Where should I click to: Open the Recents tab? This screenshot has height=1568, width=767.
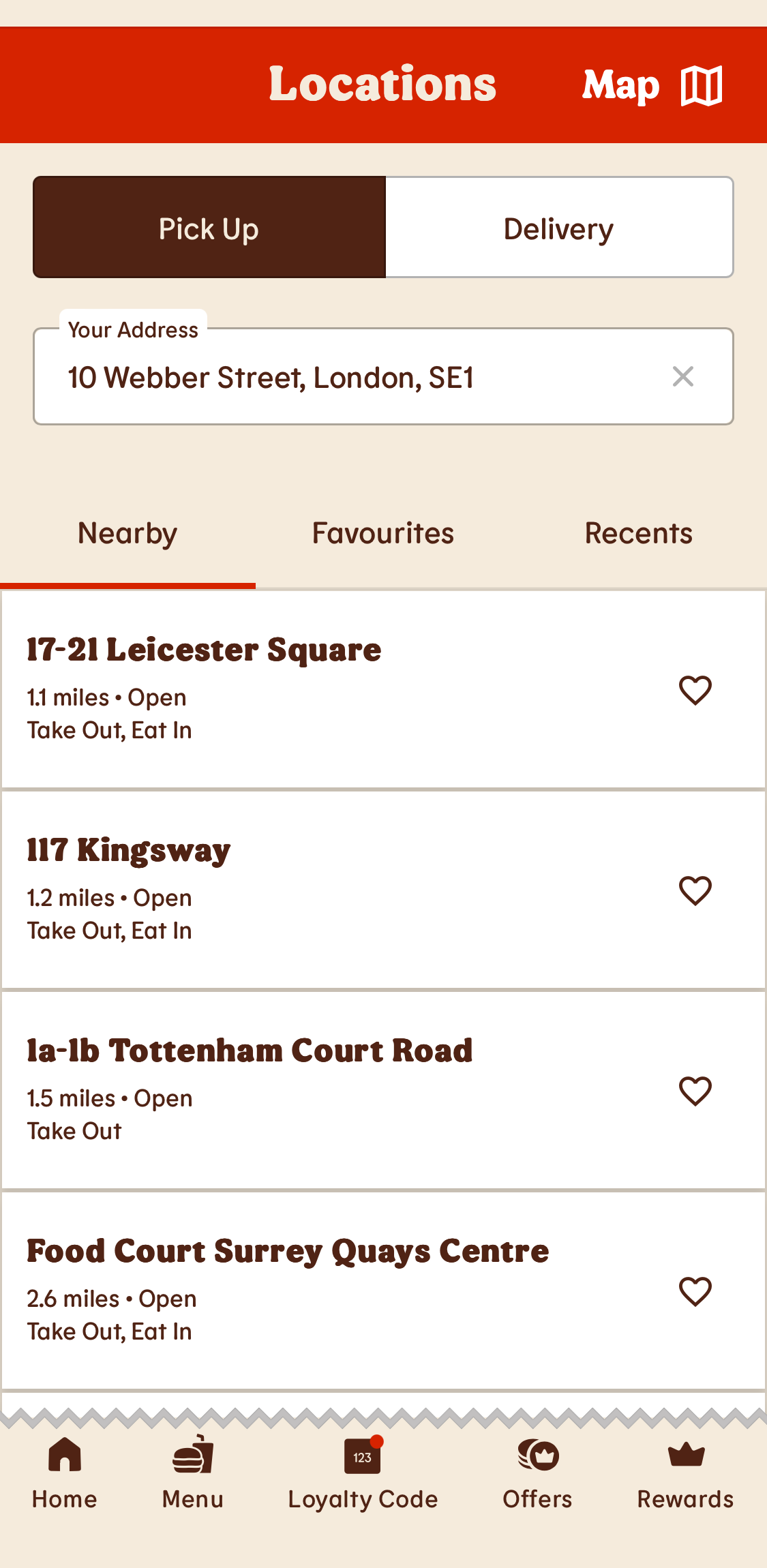(638, 533)
